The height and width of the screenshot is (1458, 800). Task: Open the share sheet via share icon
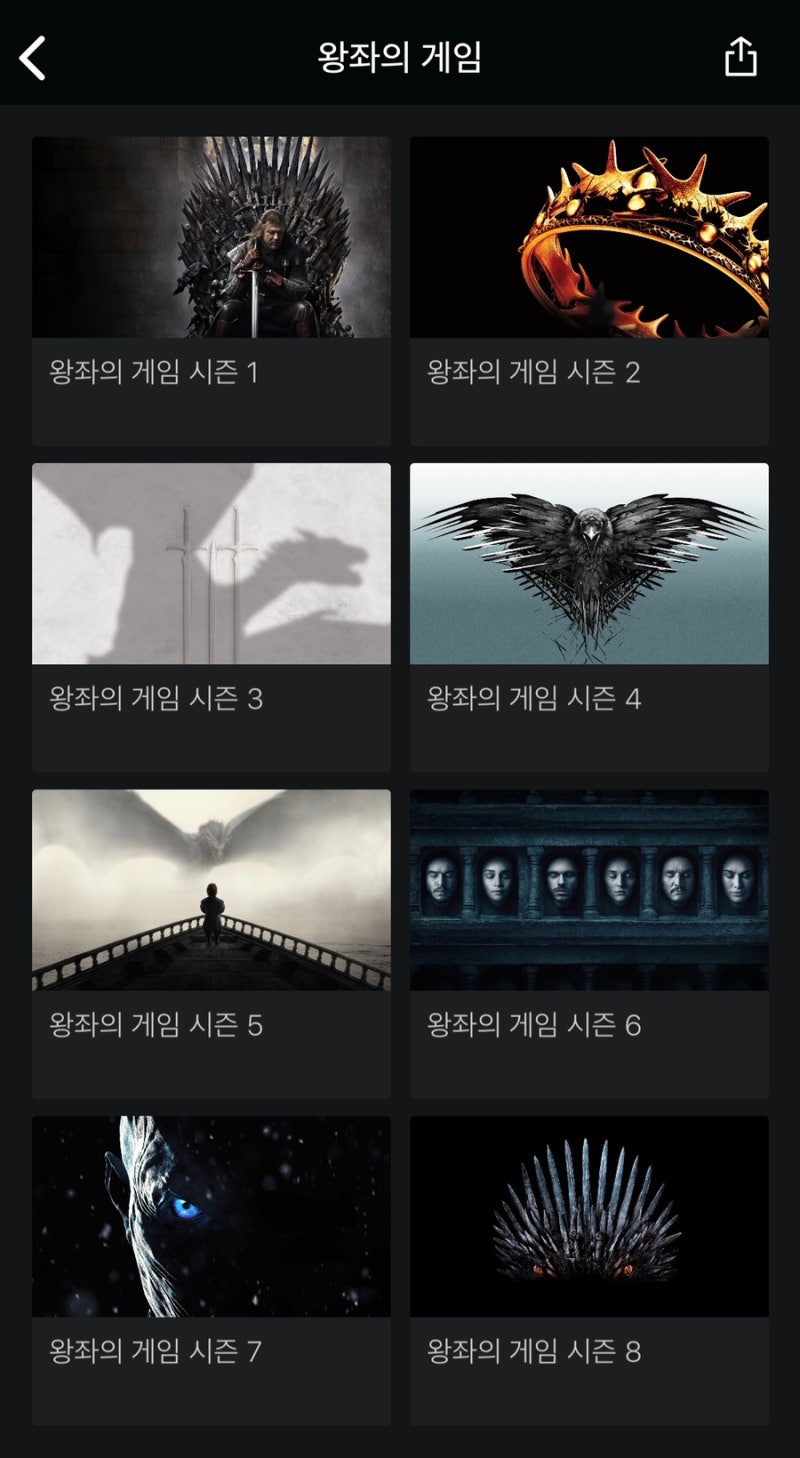click(740, 57)
